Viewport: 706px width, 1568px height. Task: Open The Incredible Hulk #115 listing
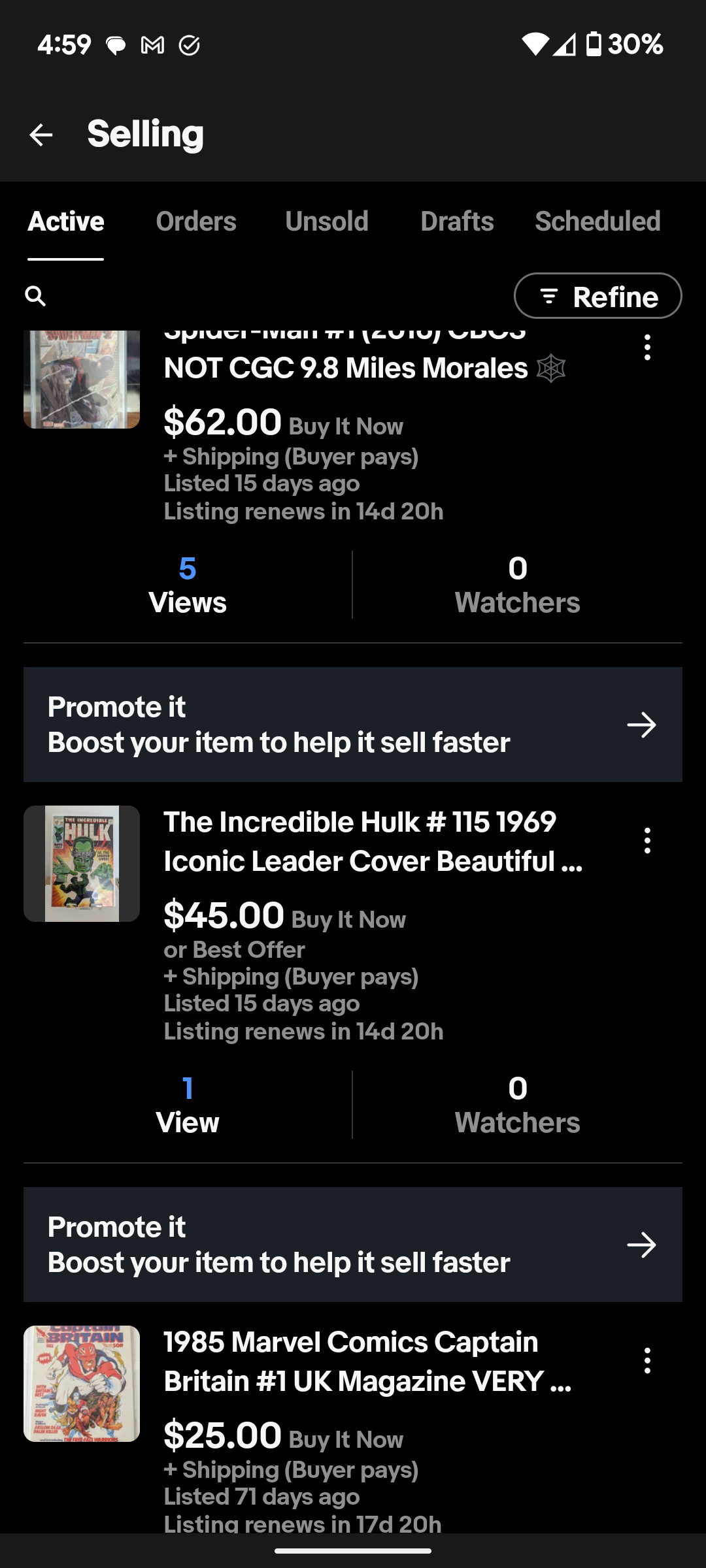[373, 841]
